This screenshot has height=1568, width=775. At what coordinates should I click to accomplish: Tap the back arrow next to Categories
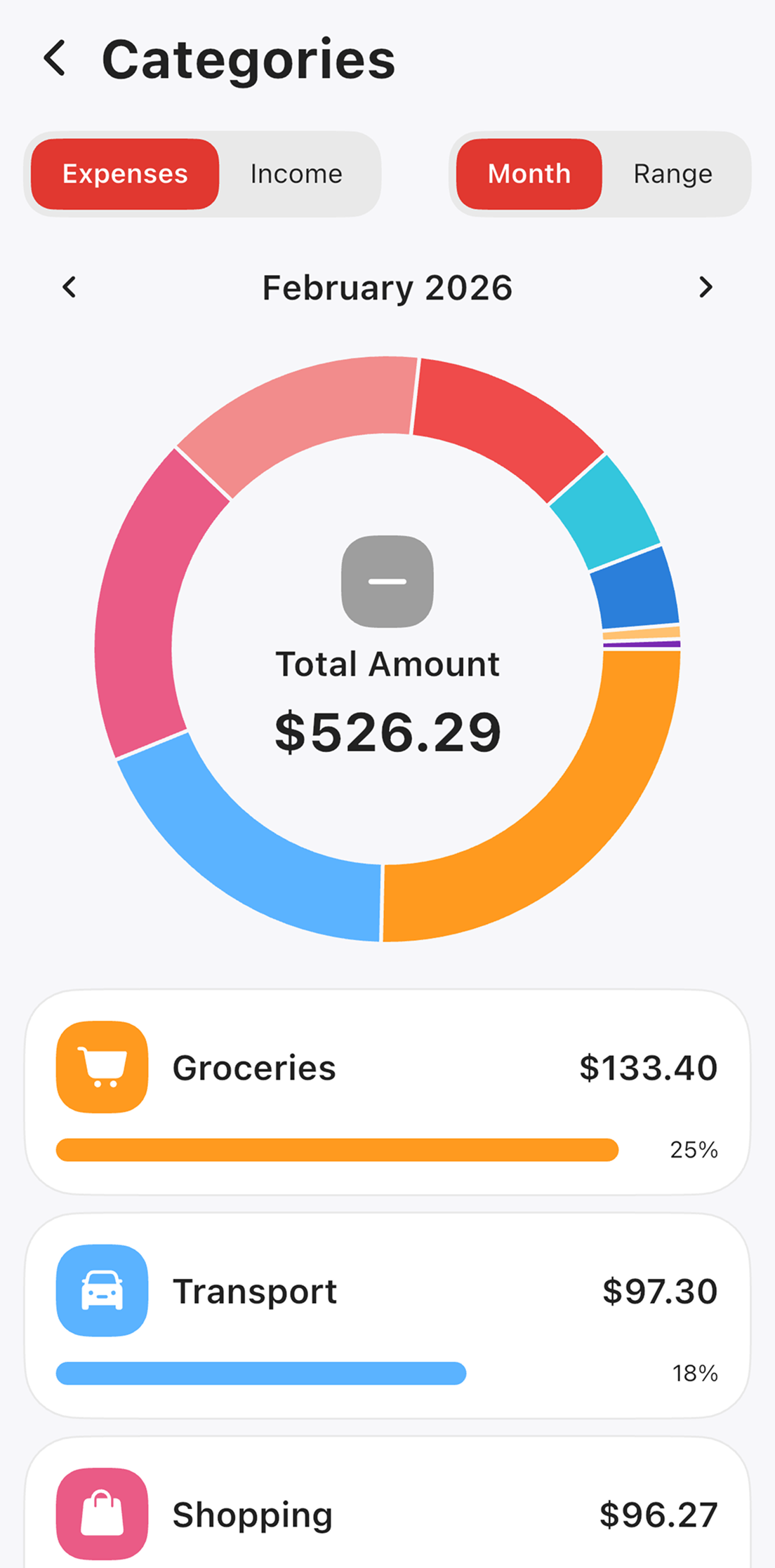click(x=55, y=58)
